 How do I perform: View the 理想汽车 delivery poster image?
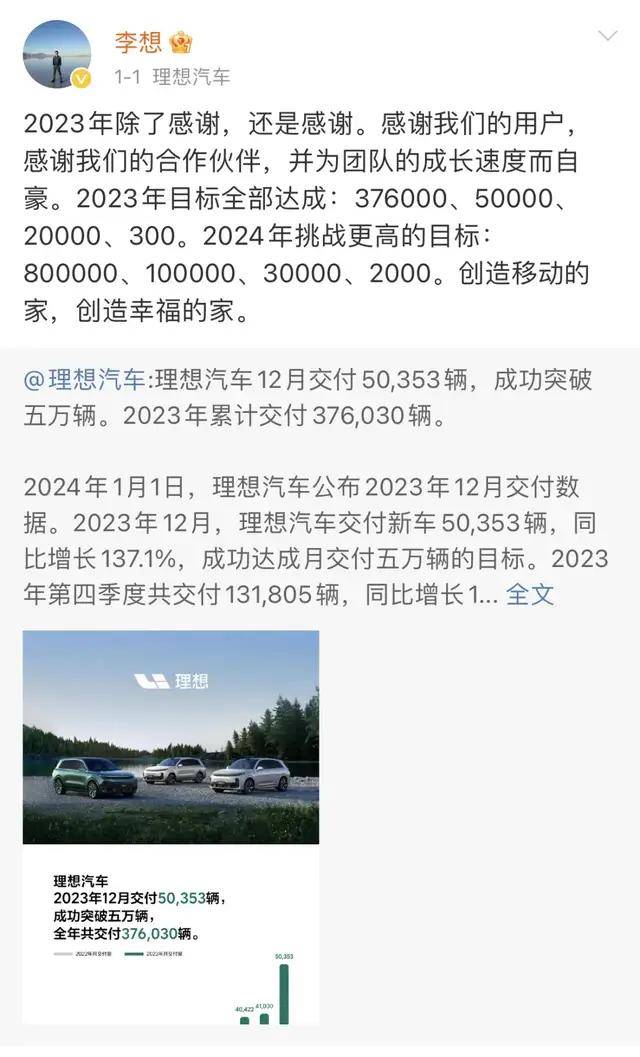pyautogui.click(x=171, y=826)
